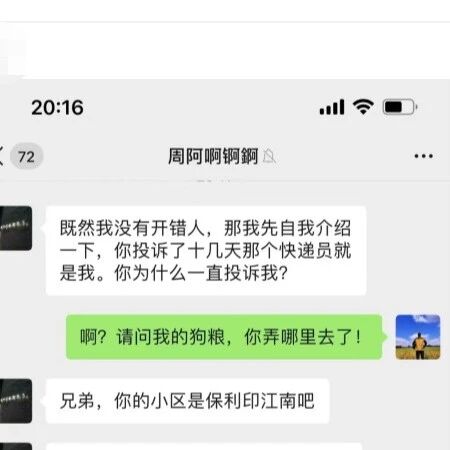Open avatar beside 保利印江南 message
The image size is (450, 450).
[16, 401]
